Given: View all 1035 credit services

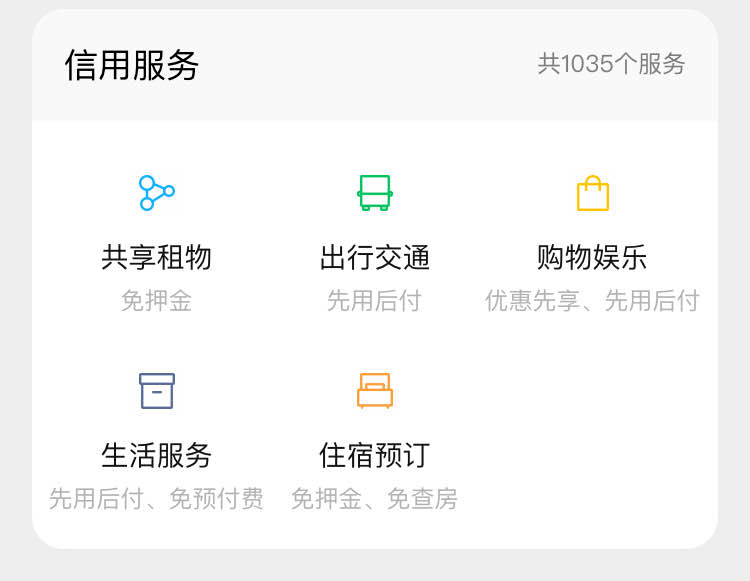Looking at the screenshot, I should tap(611, 64).
